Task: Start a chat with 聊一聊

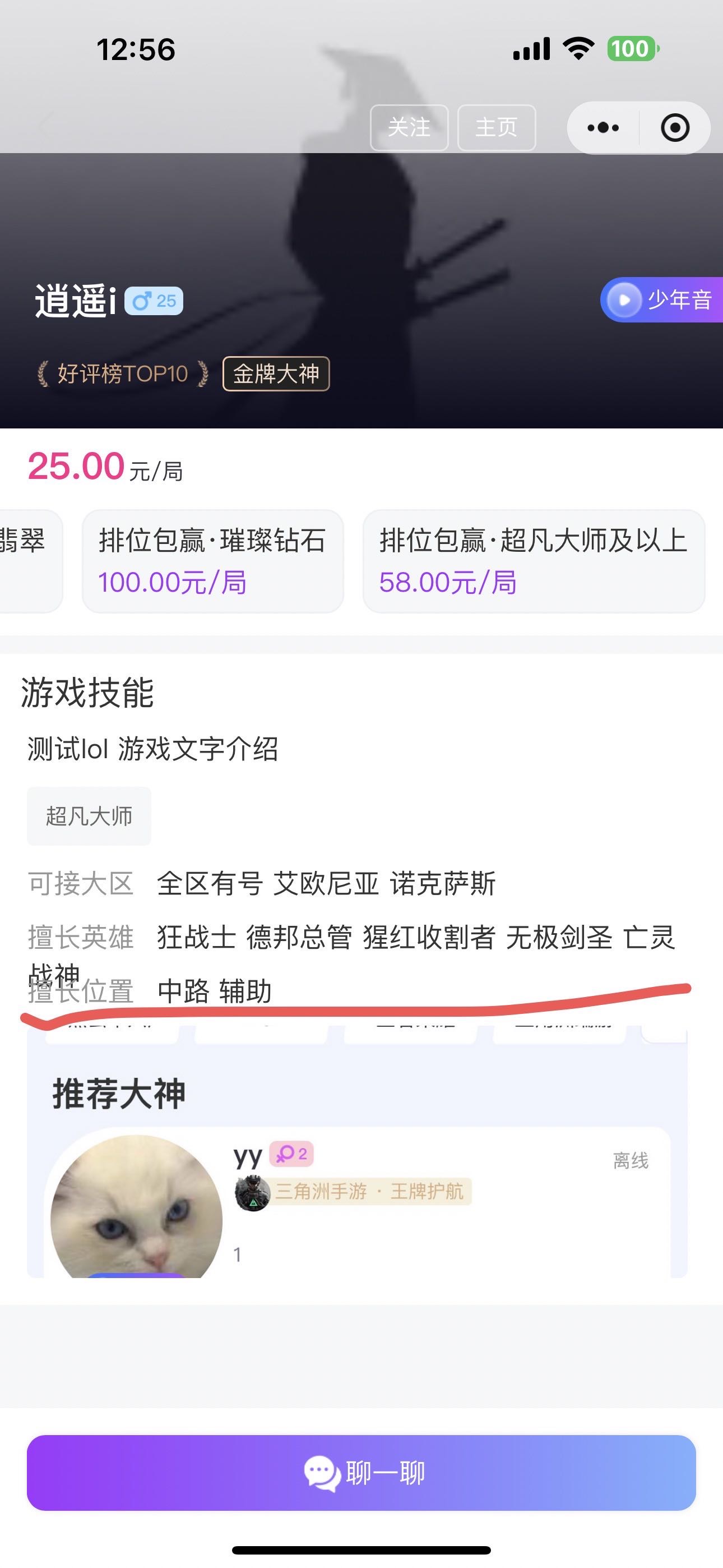Action: coord(361,1473)
